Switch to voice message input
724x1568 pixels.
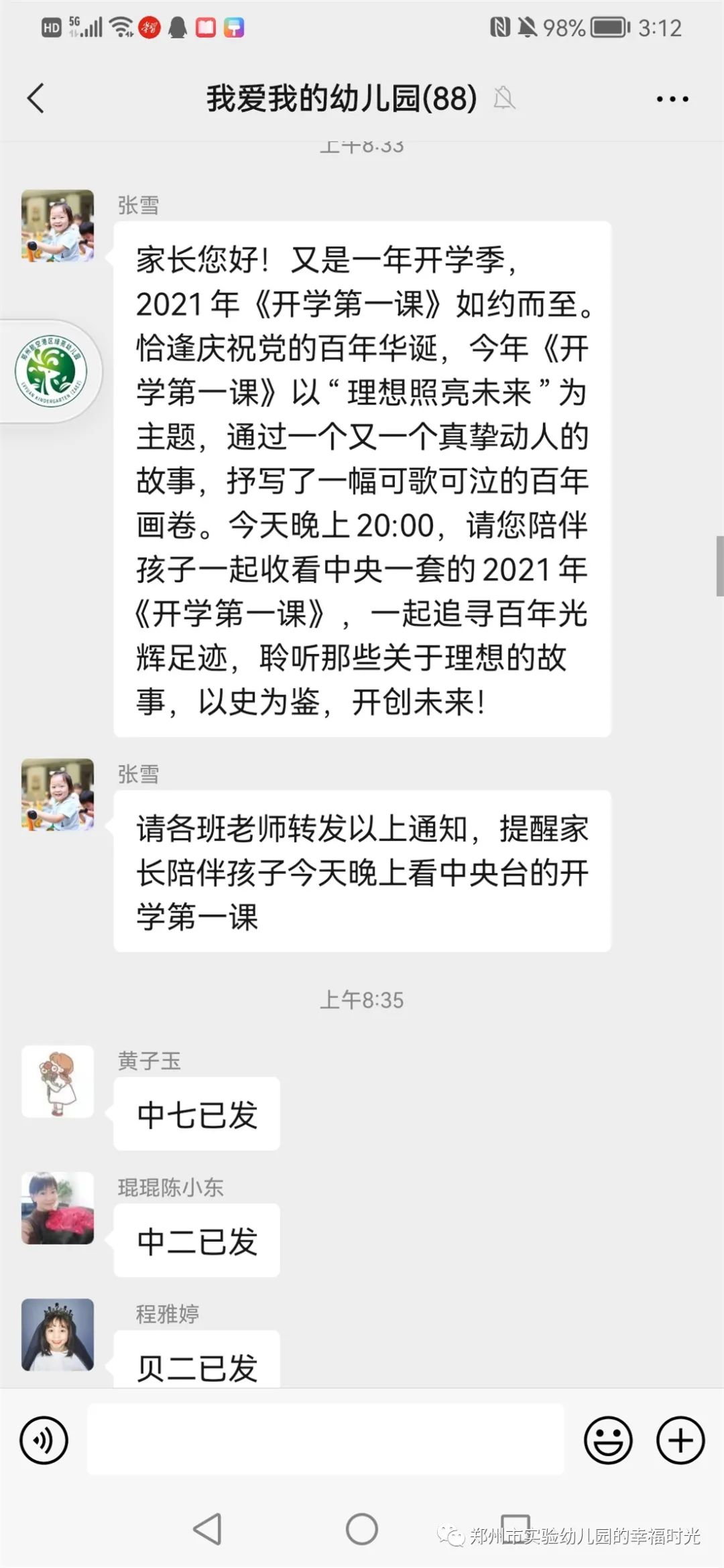44,1440
